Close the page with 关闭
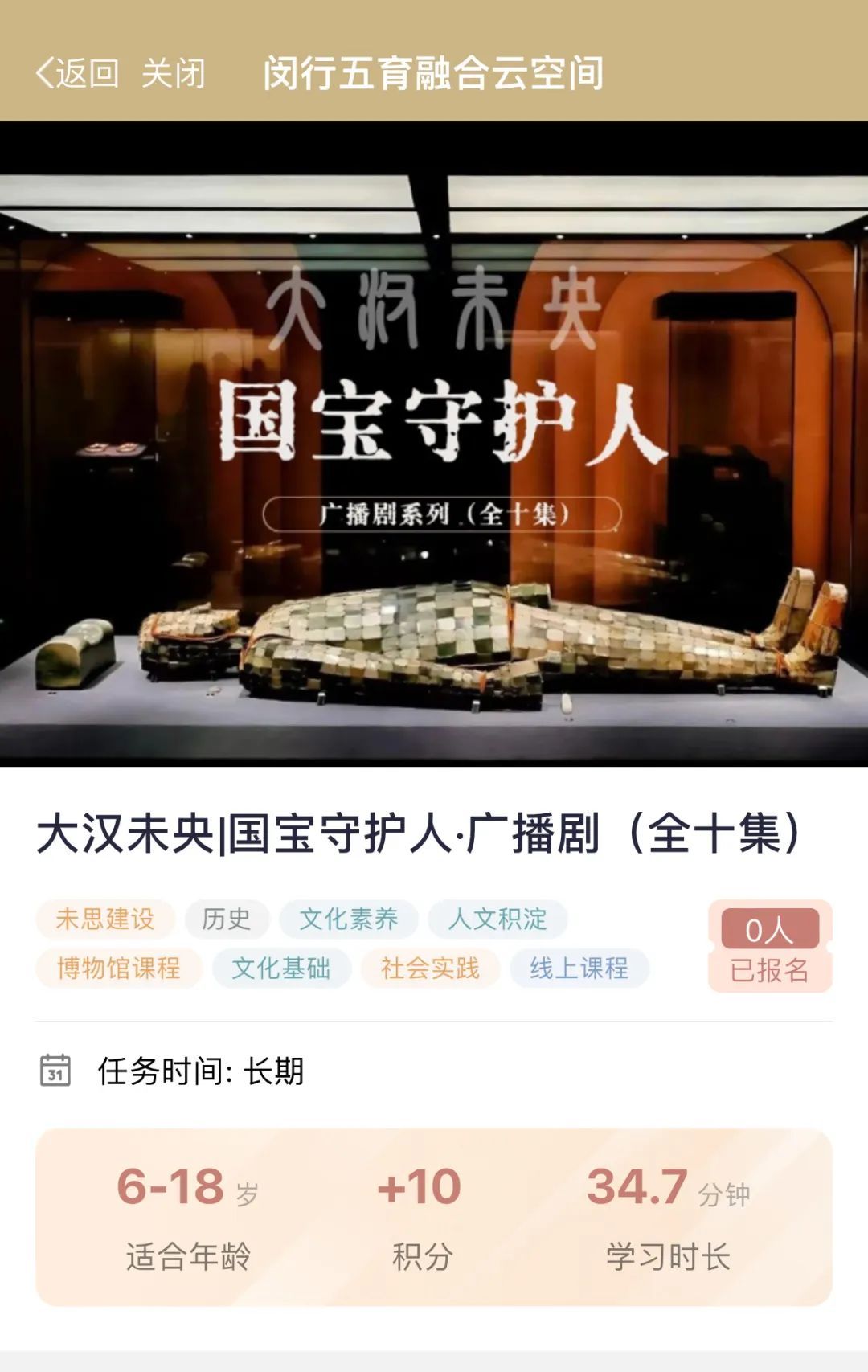The height and width of the screenshot is (1372, 868). (x=173, y=73)
